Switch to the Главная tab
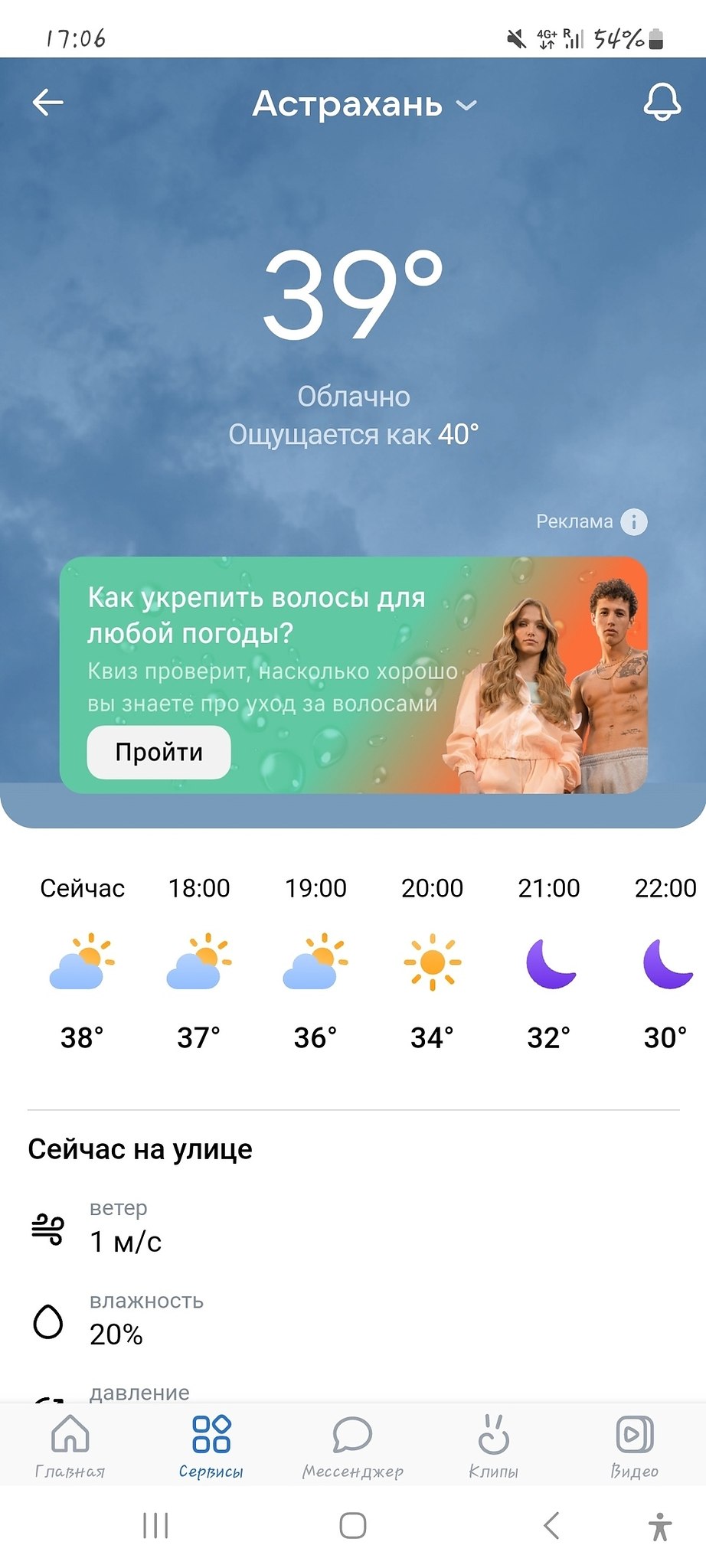 (70, 1445)
